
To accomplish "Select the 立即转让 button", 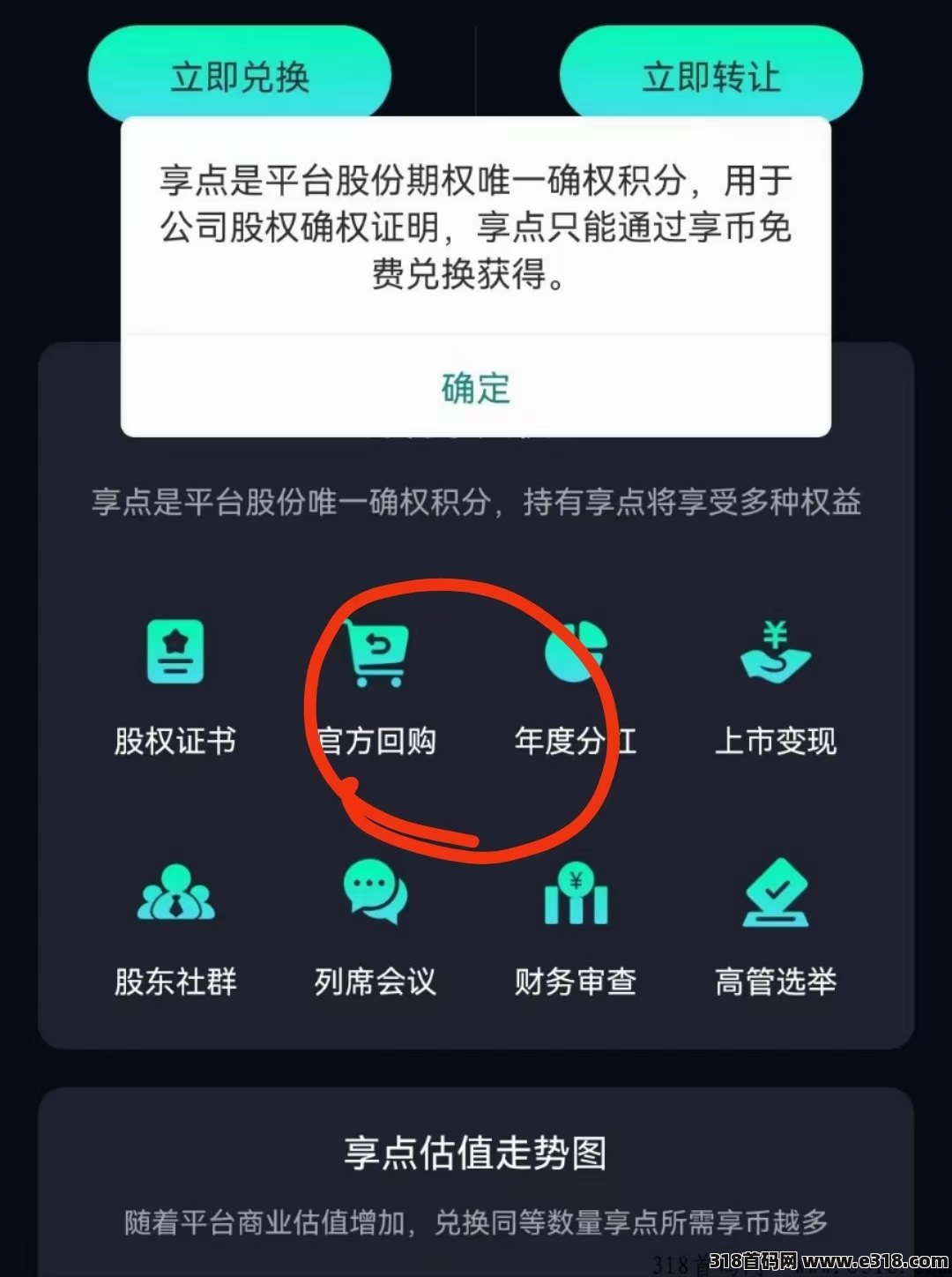I will [x=710, y=76].
